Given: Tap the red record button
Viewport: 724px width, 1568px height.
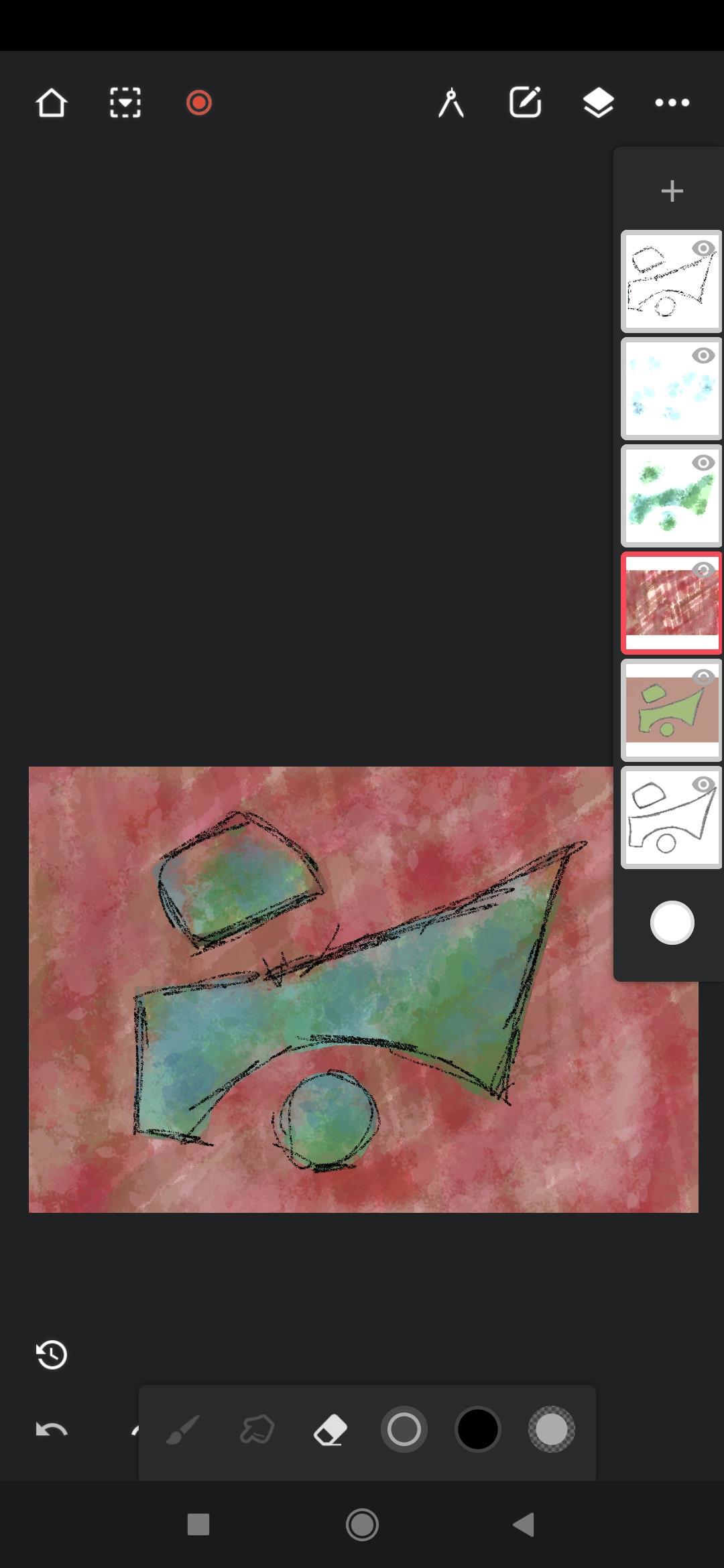Looking at the screenshot, I should tap(199, 103).
